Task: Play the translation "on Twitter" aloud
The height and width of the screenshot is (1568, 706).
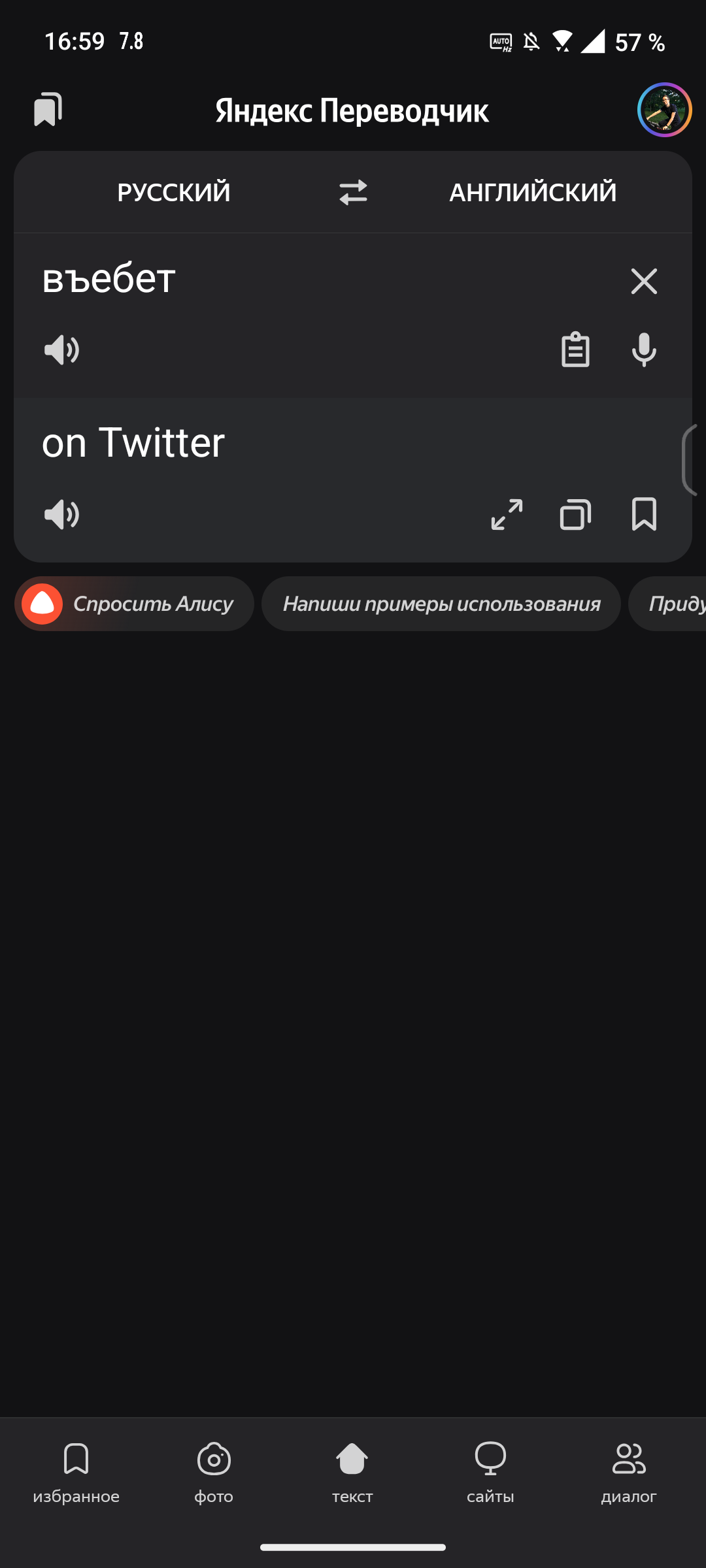Action: (61, 515)
